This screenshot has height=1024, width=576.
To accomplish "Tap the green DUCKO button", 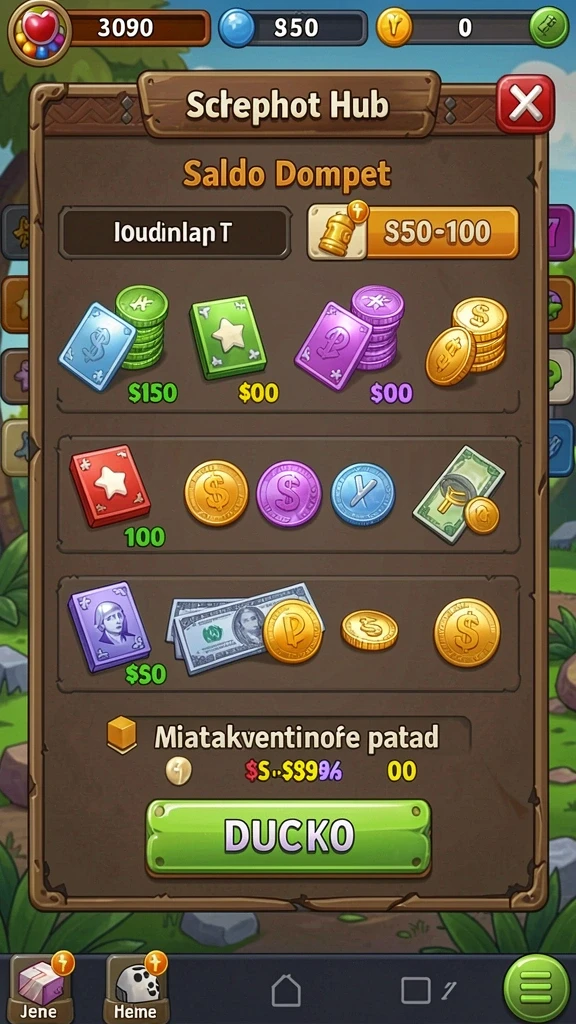I will tap(288, 837).
